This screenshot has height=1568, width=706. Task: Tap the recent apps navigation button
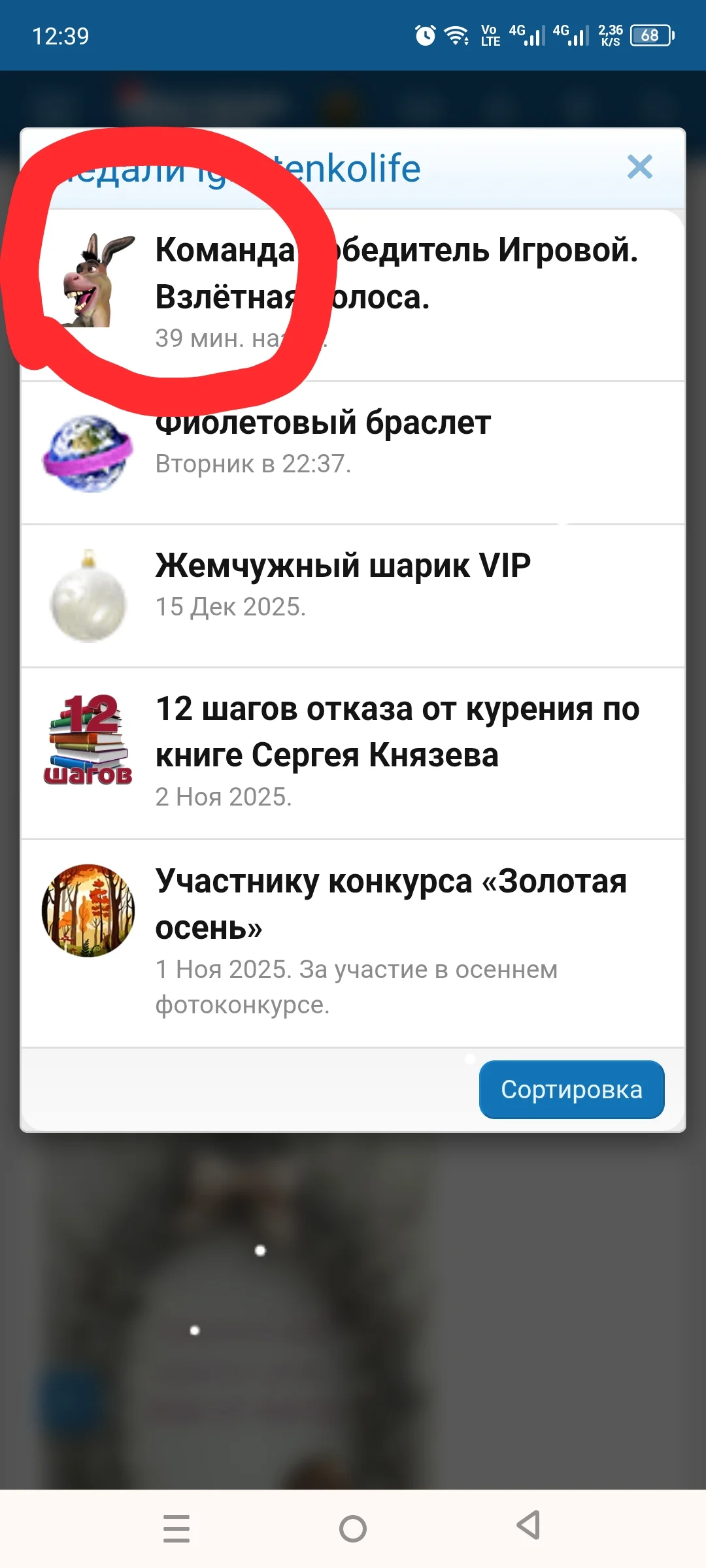tap(176, 1527)
